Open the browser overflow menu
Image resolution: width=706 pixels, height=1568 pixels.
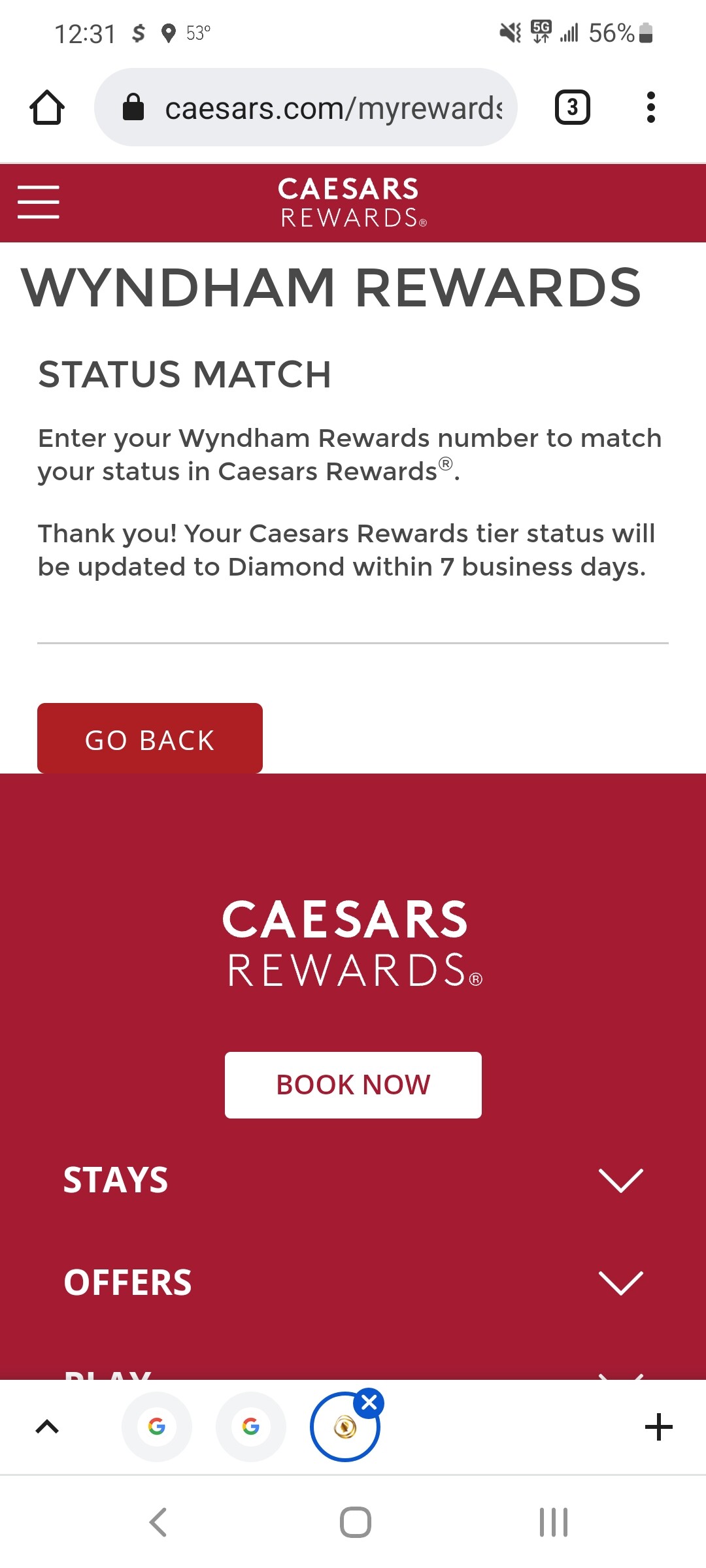tap(650, 108)
